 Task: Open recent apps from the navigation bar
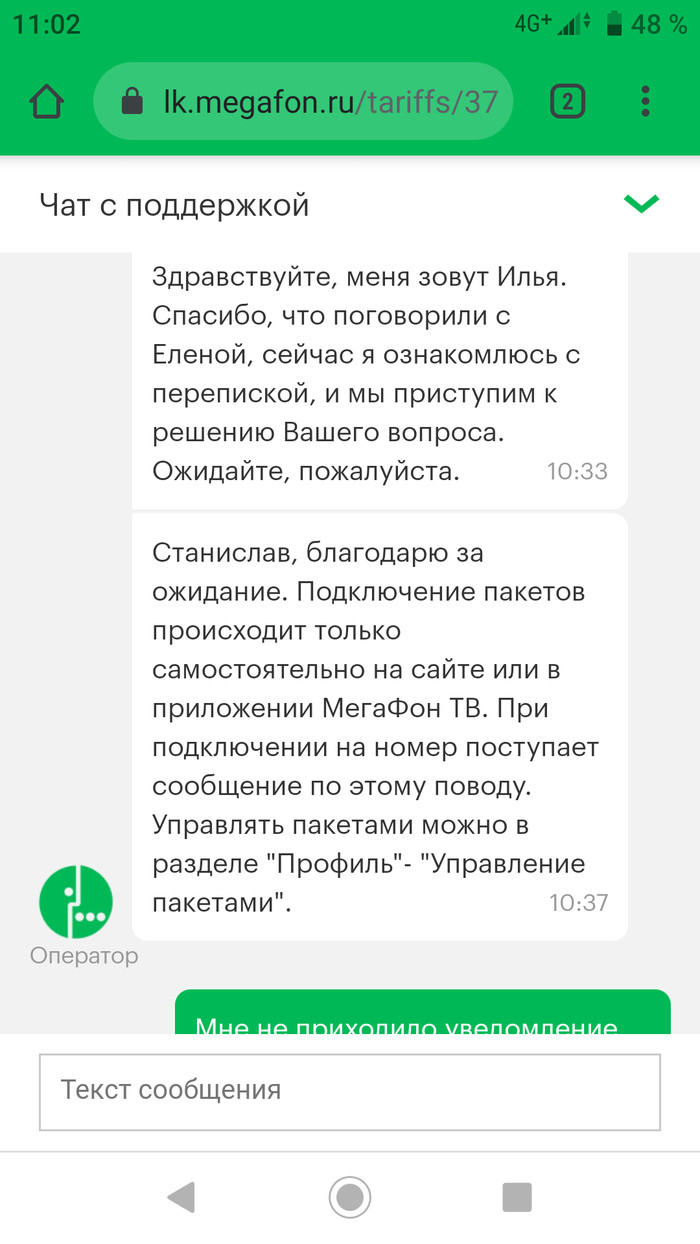pyautogui.click(x=517, y=1196)
